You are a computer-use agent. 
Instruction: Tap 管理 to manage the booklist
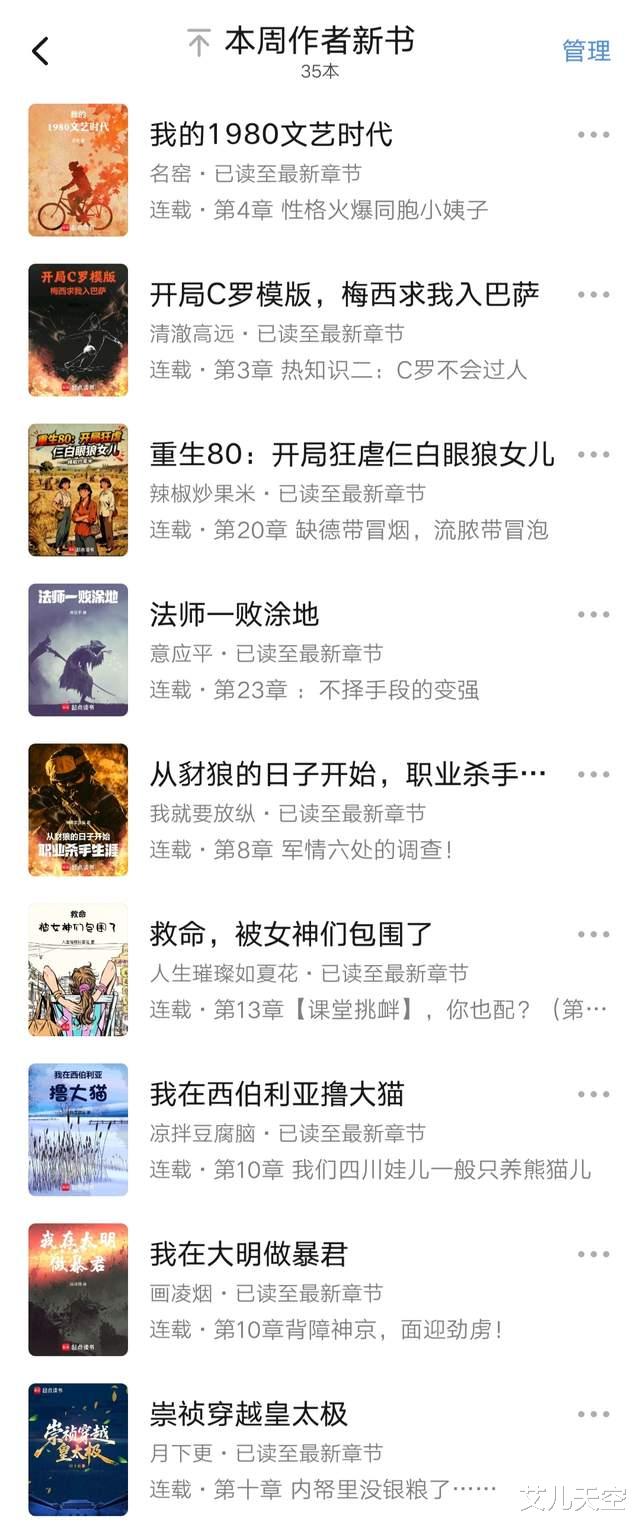click(x=586, y=51)
